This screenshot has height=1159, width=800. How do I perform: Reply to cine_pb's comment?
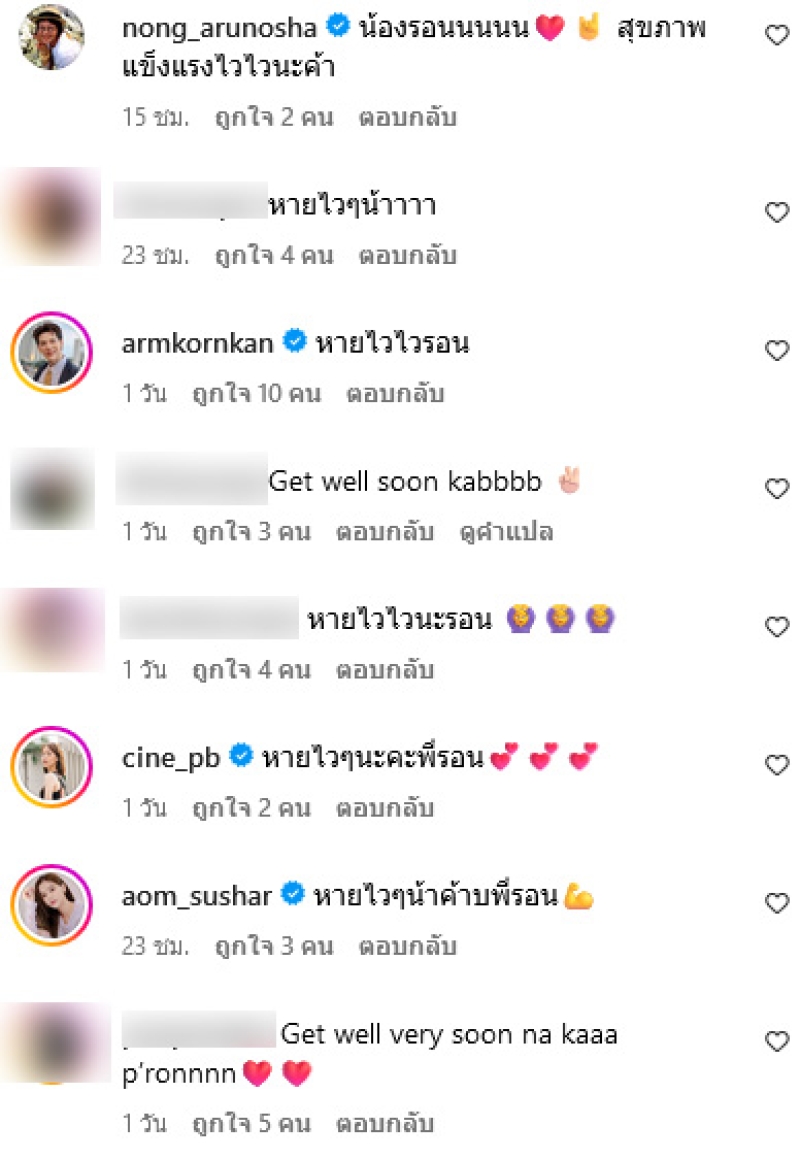click(384, 808)
